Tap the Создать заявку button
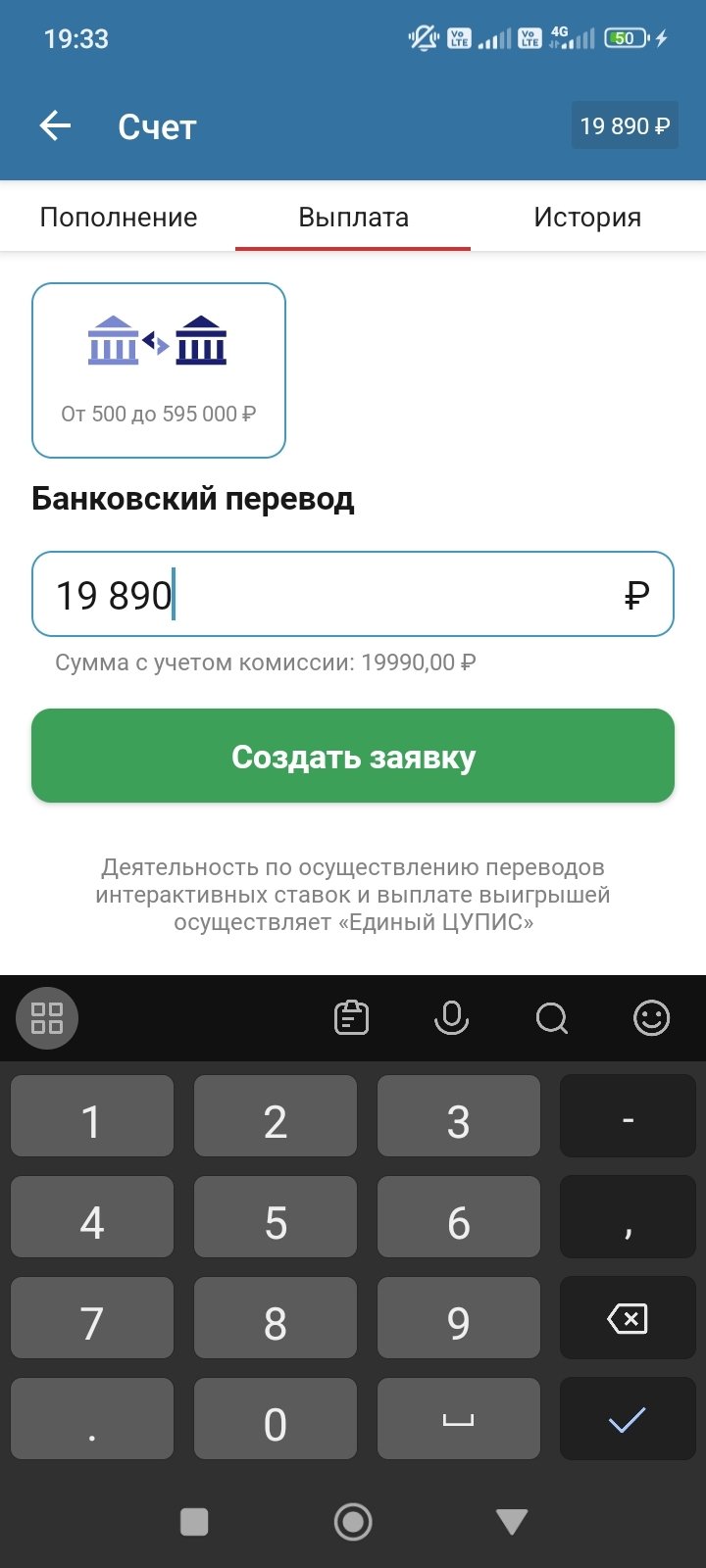This screenshot has height=1568, width=706. [353, 757]
